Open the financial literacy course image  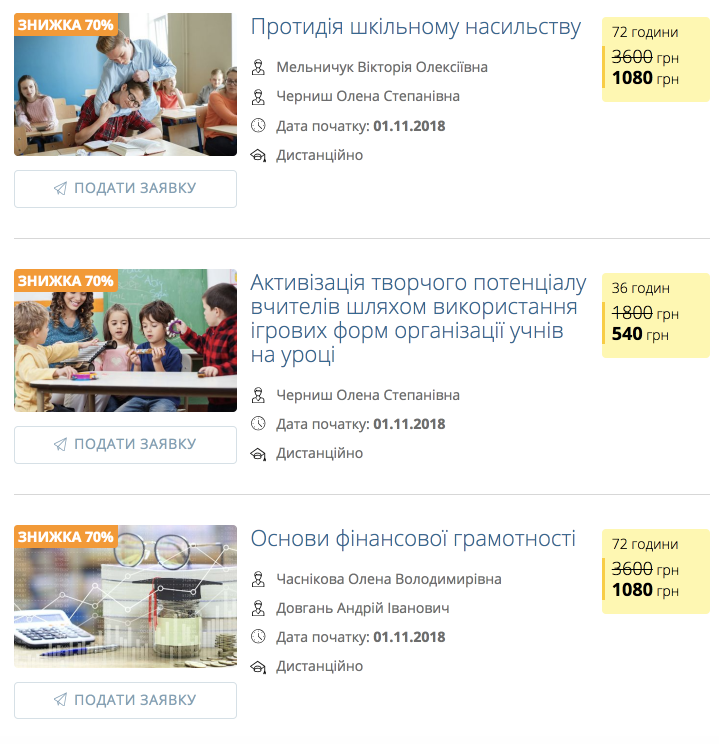pyautogui.click(x=125, y=596)
